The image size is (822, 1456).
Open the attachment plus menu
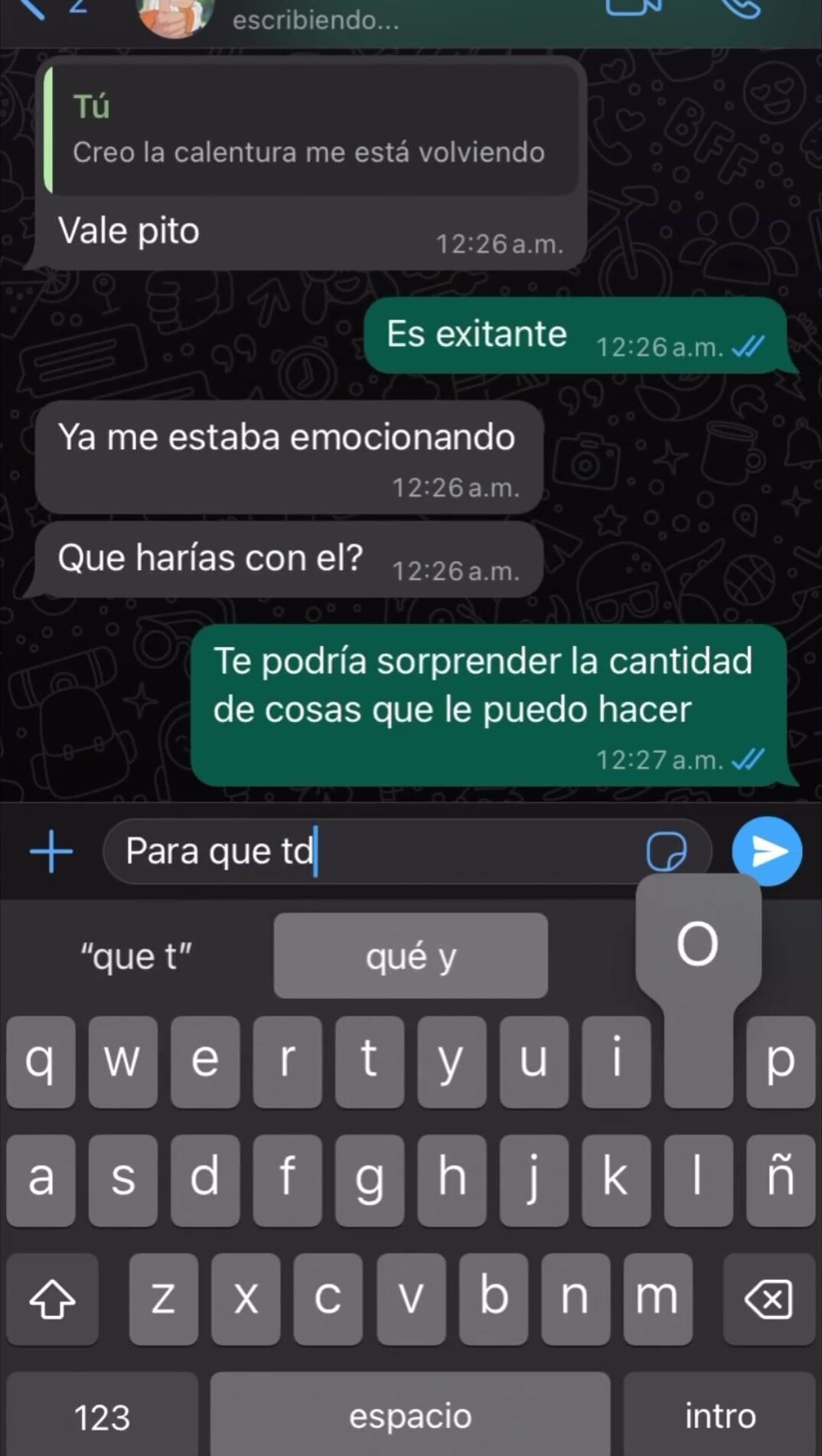pyautogui.click(x=51, y=851)
